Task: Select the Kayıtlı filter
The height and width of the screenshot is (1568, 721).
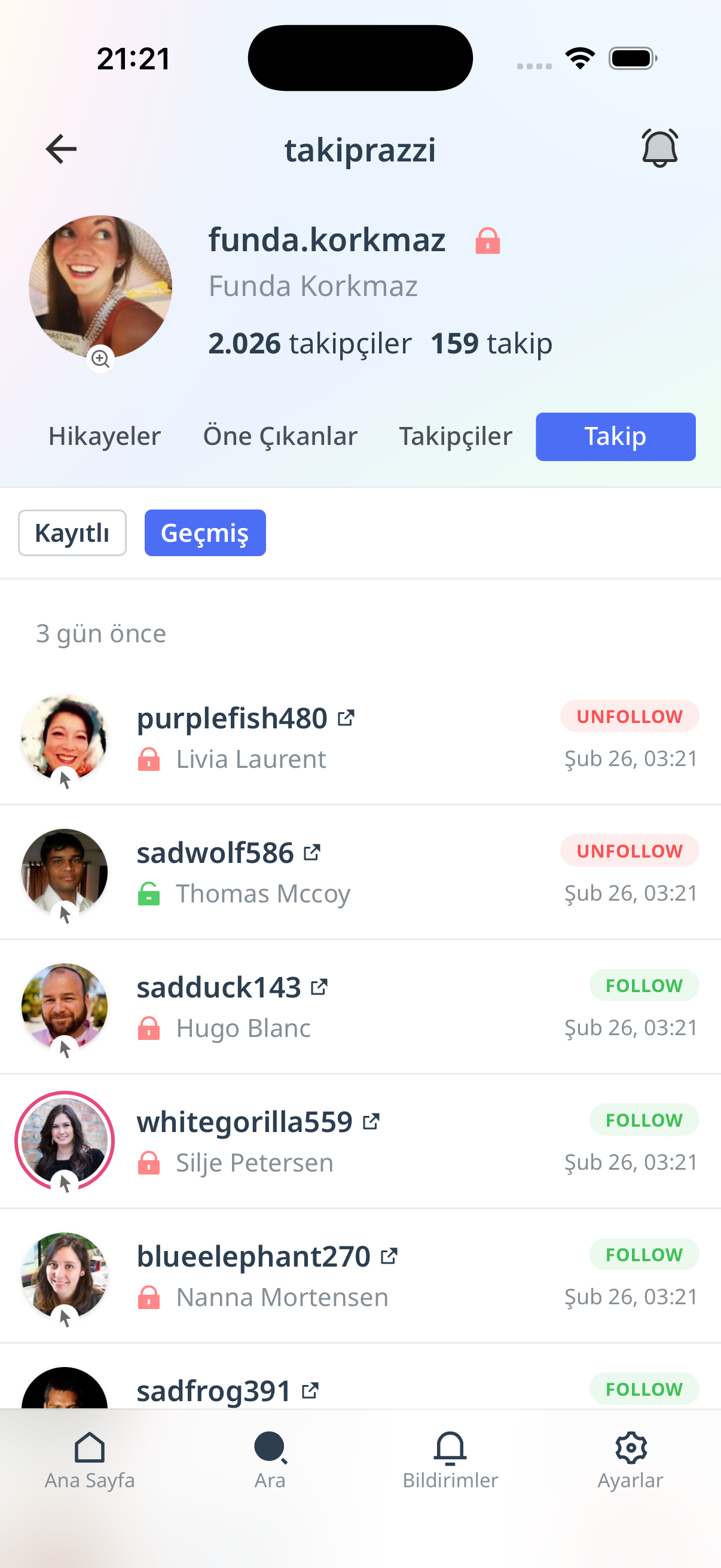Action: pos(72,533)
